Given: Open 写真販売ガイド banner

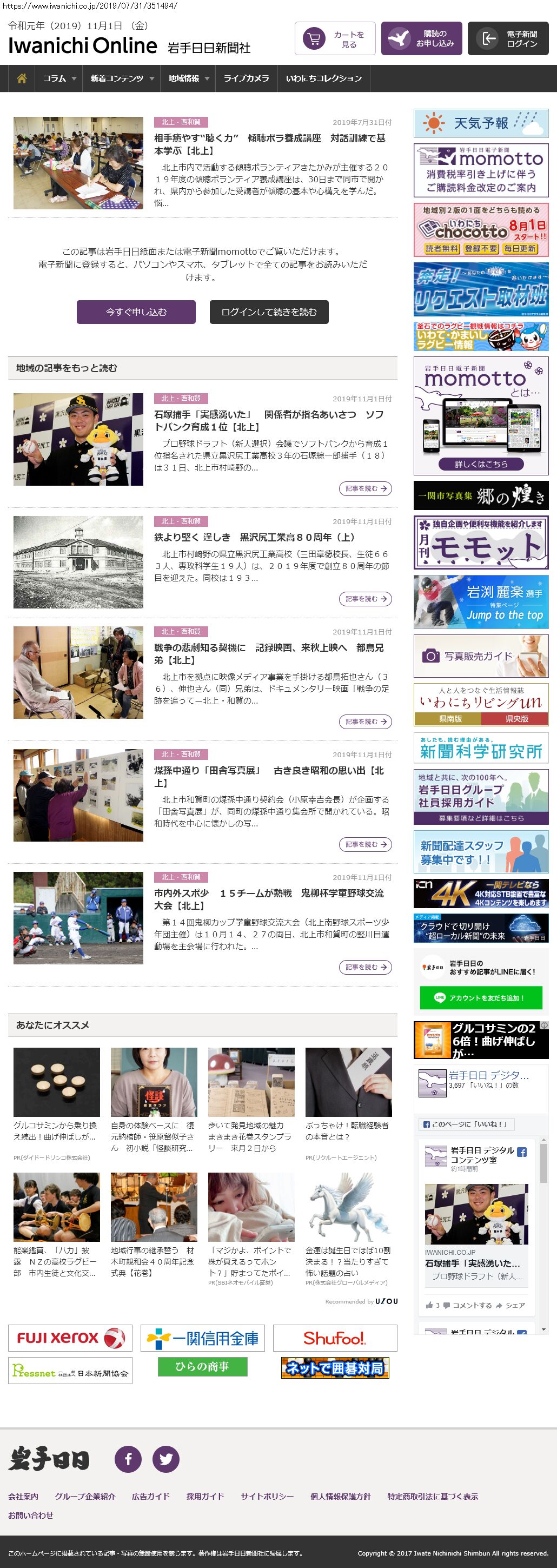Looking at the screenshot, I should click(x=480, y=656).
